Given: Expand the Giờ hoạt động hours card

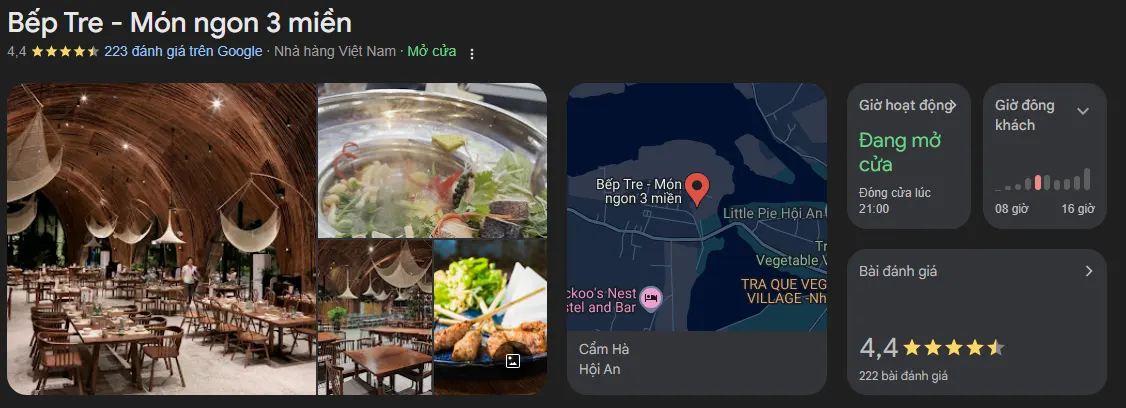Looking at the screenshot, I should click(x=909, y=155).
